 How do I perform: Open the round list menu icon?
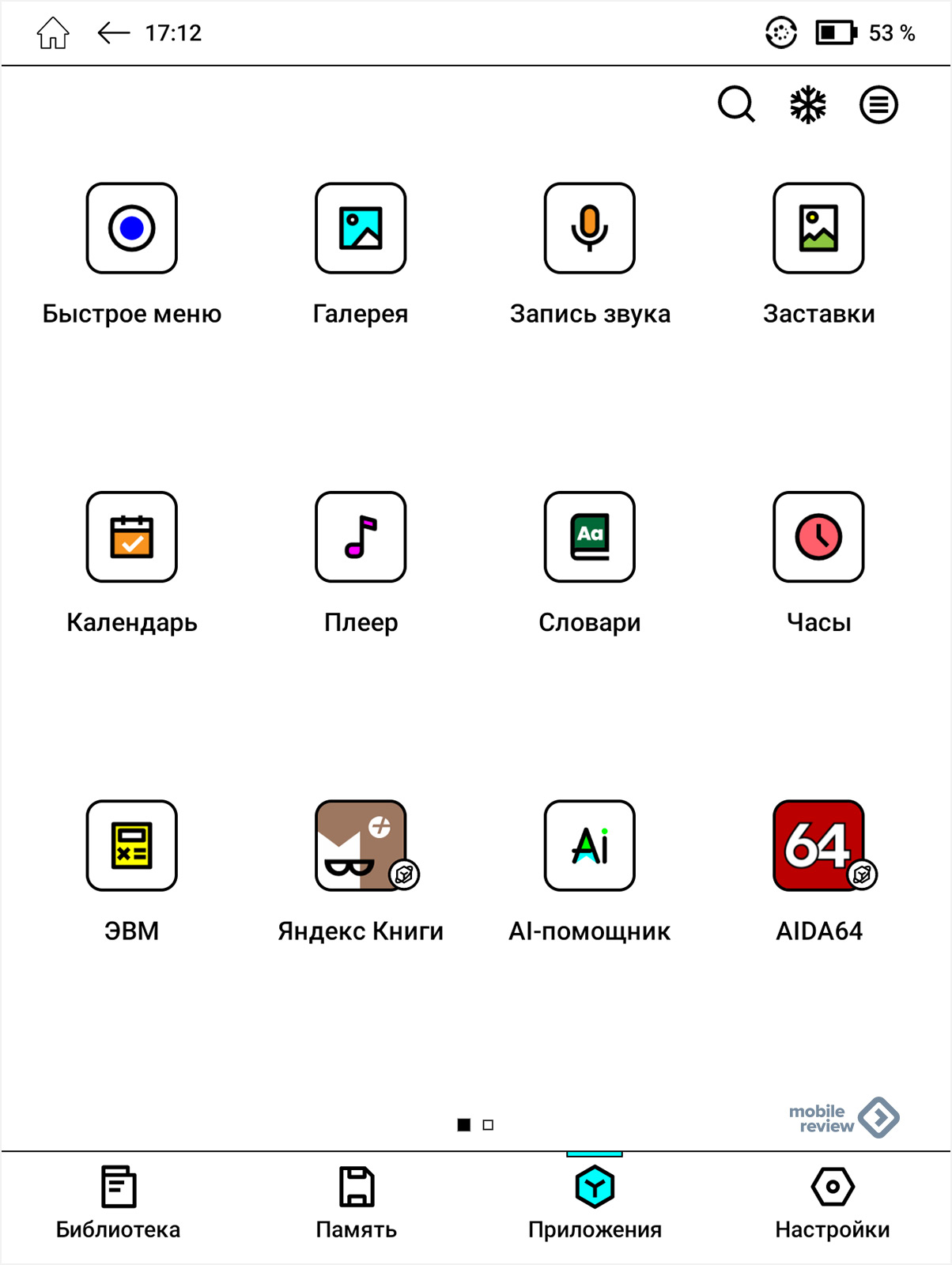point(878,104)
